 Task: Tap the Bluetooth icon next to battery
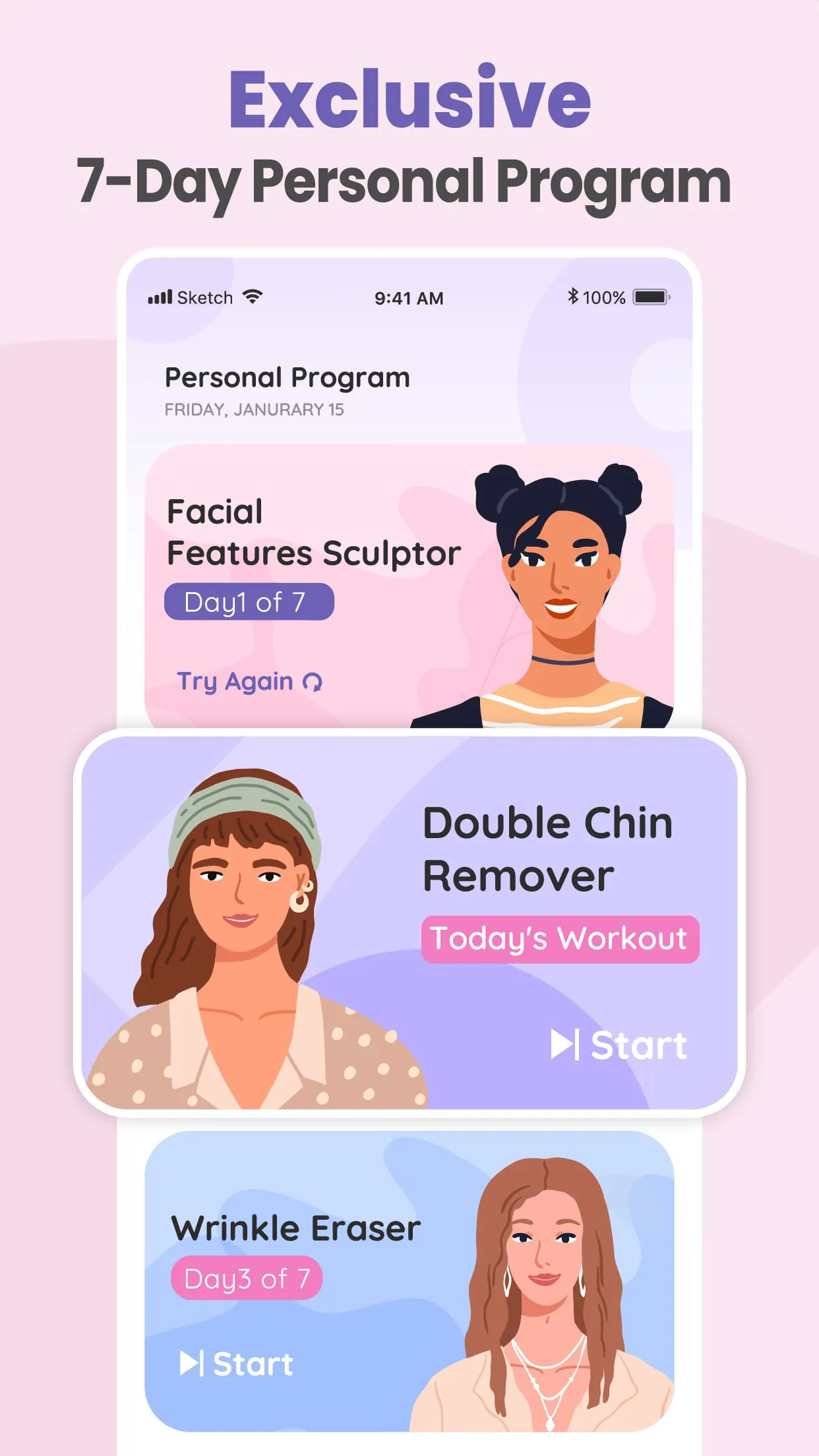click(x=573, y=297)
